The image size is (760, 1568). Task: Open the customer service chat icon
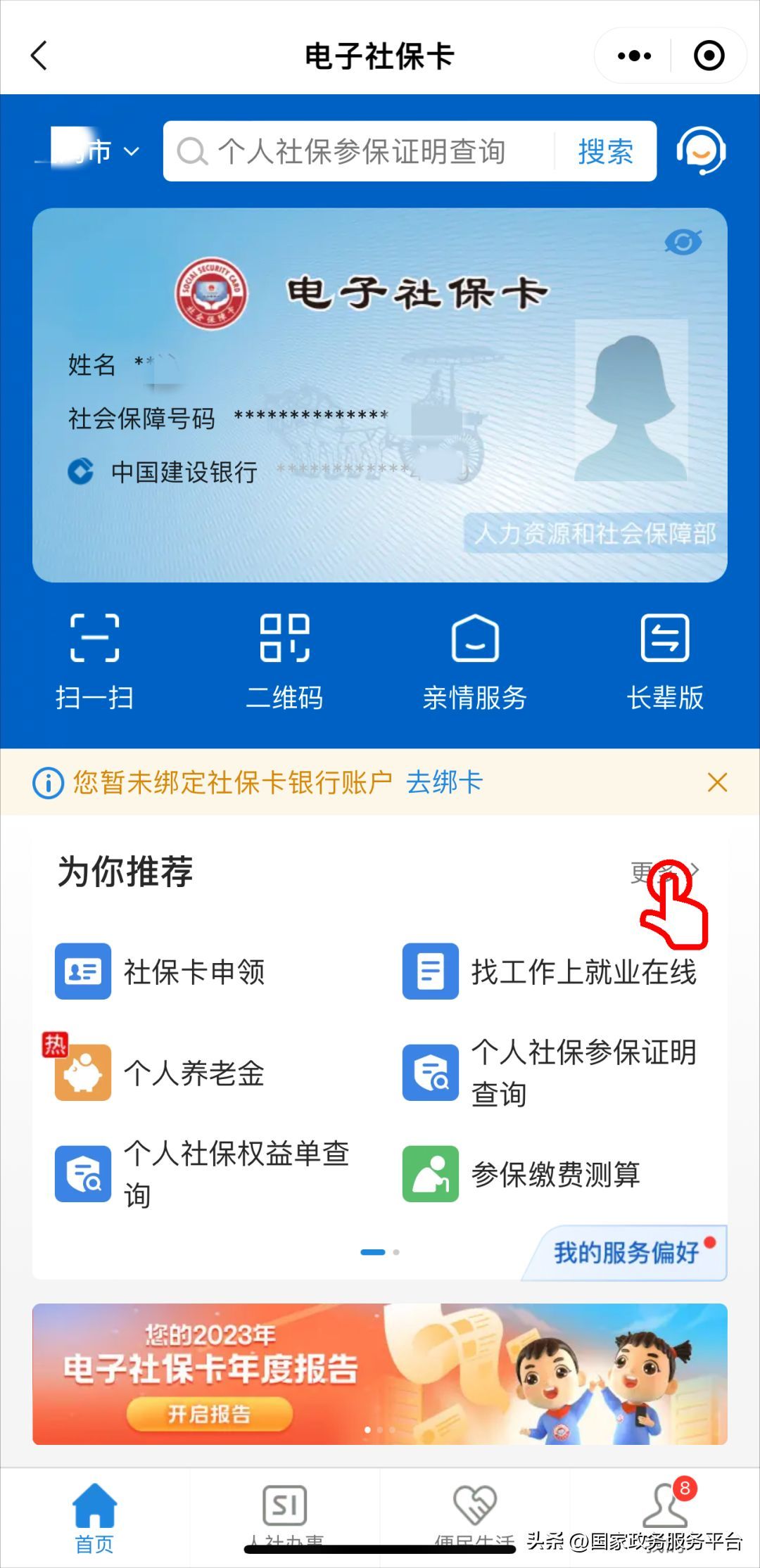702,150
